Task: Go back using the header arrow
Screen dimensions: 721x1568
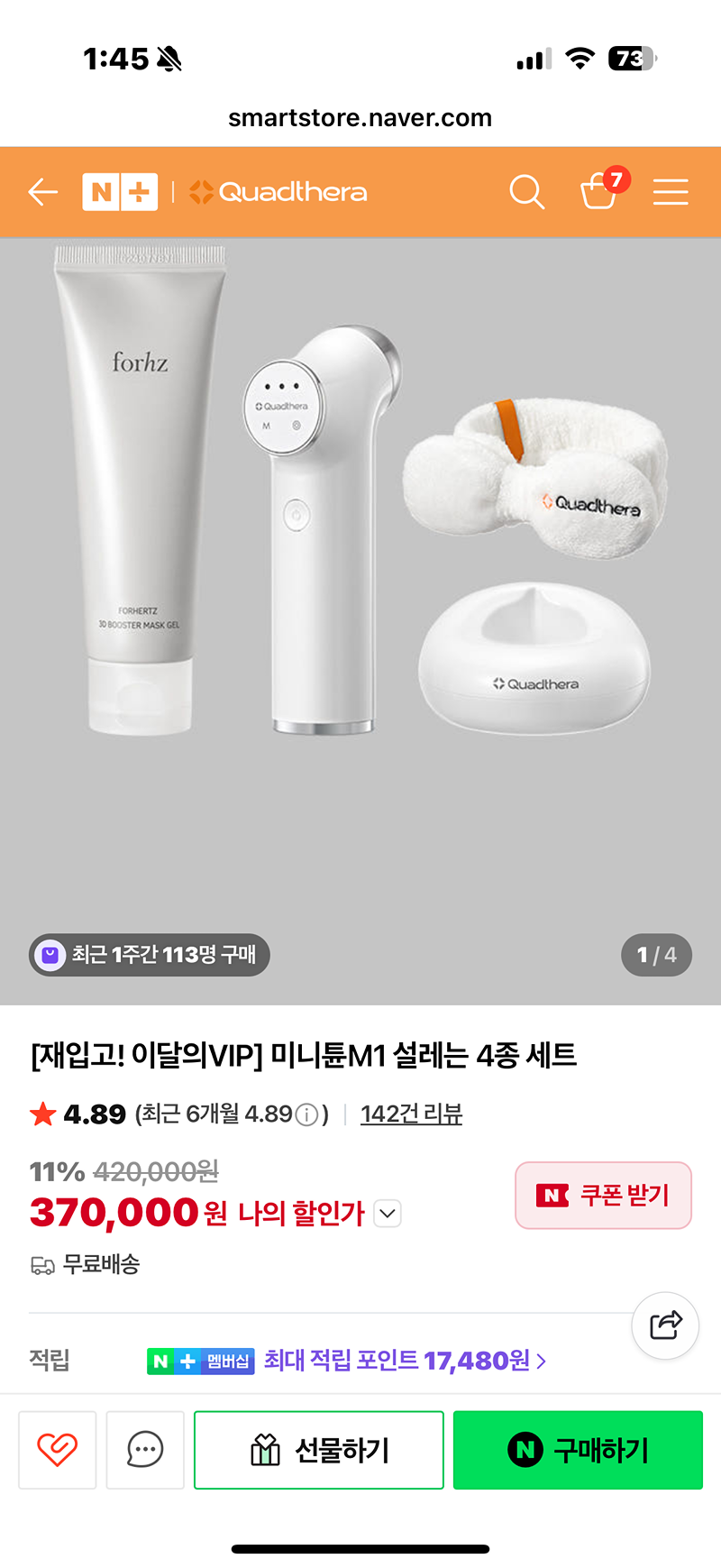Action: [x=42, y=192]
